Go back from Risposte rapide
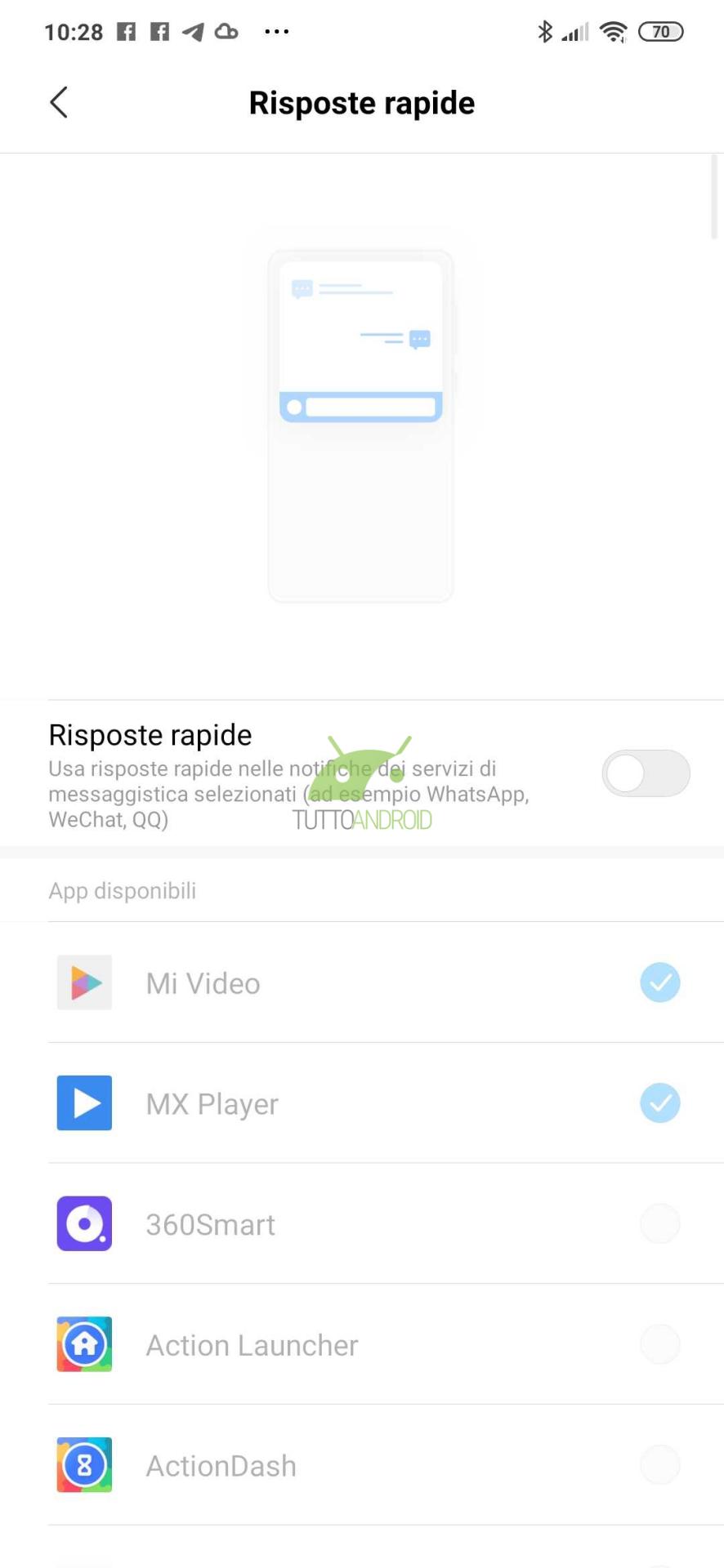The image size is (724, 1568). click(59, 103)
